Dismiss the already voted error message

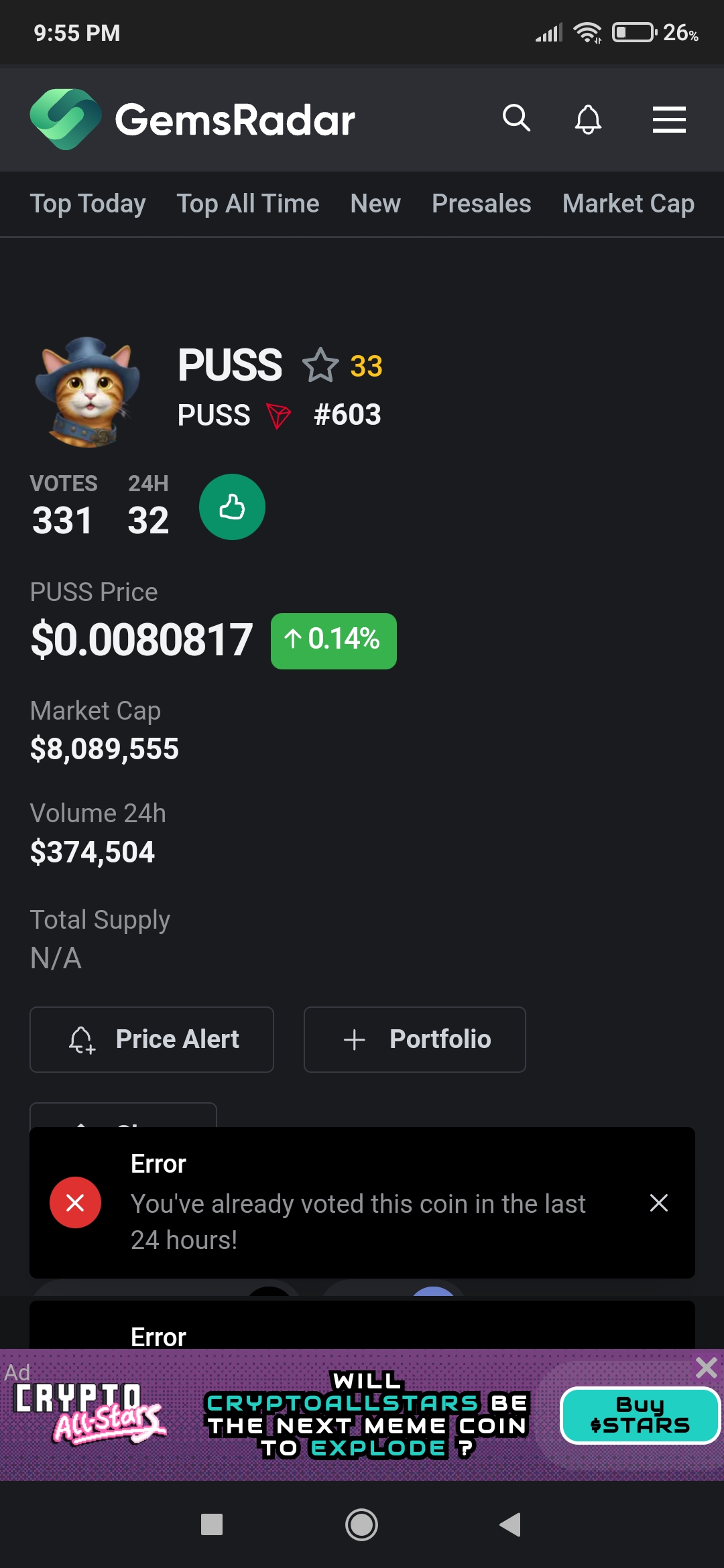[x=659, y=1203]
